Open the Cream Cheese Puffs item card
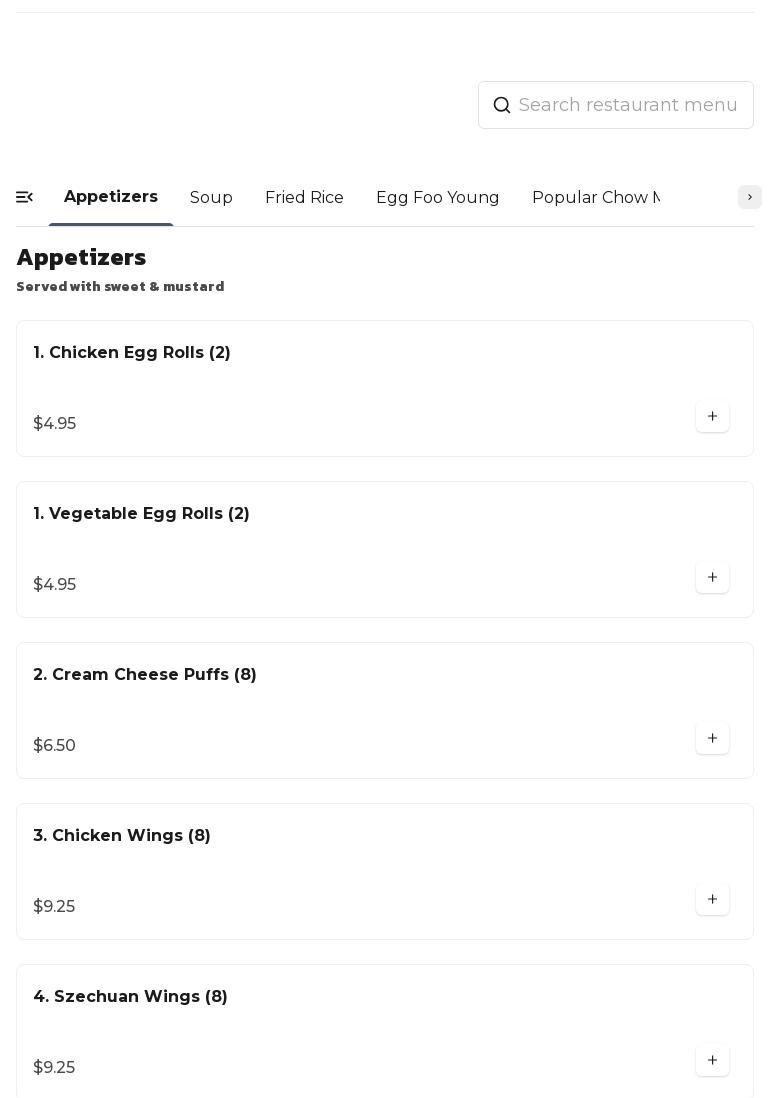The width and height of the screenshot is (770, 1098). point(145,675)
